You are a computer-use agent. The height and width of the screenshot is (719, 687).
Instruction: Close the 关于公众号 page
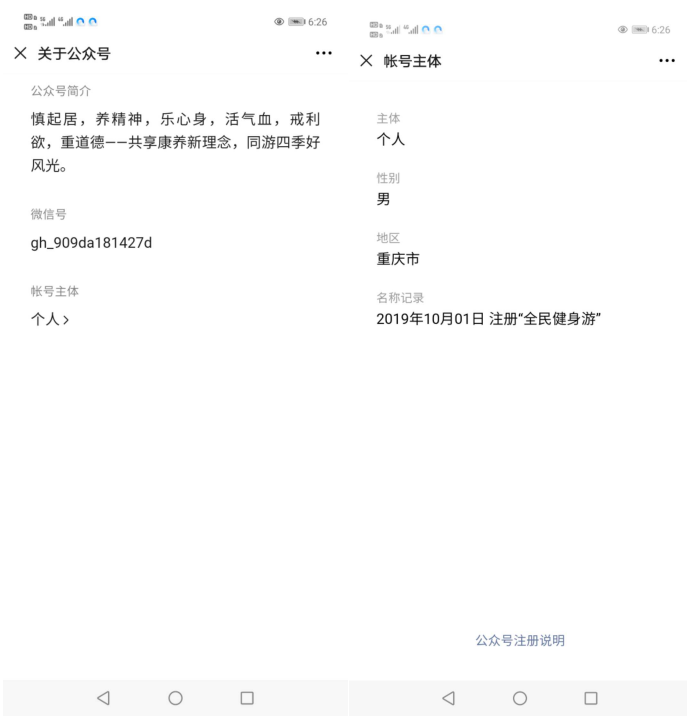[21, 53]
